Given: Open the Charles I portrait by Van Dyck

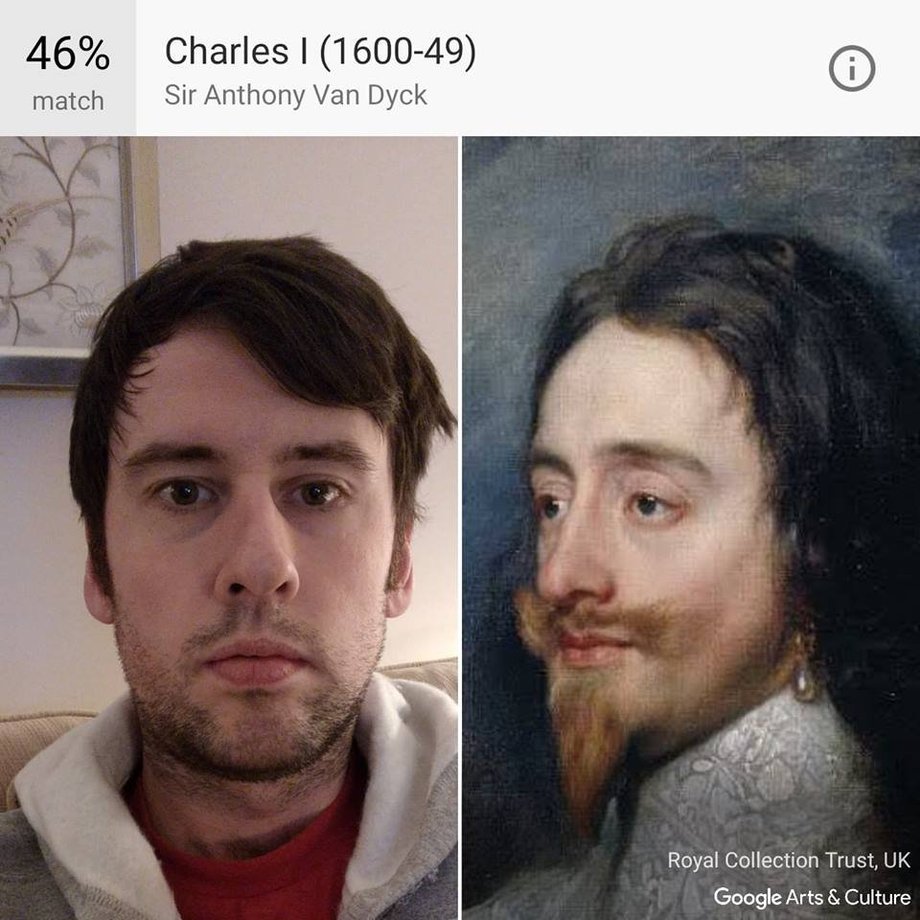Looking at the screenshot, I should pos(690,527).
